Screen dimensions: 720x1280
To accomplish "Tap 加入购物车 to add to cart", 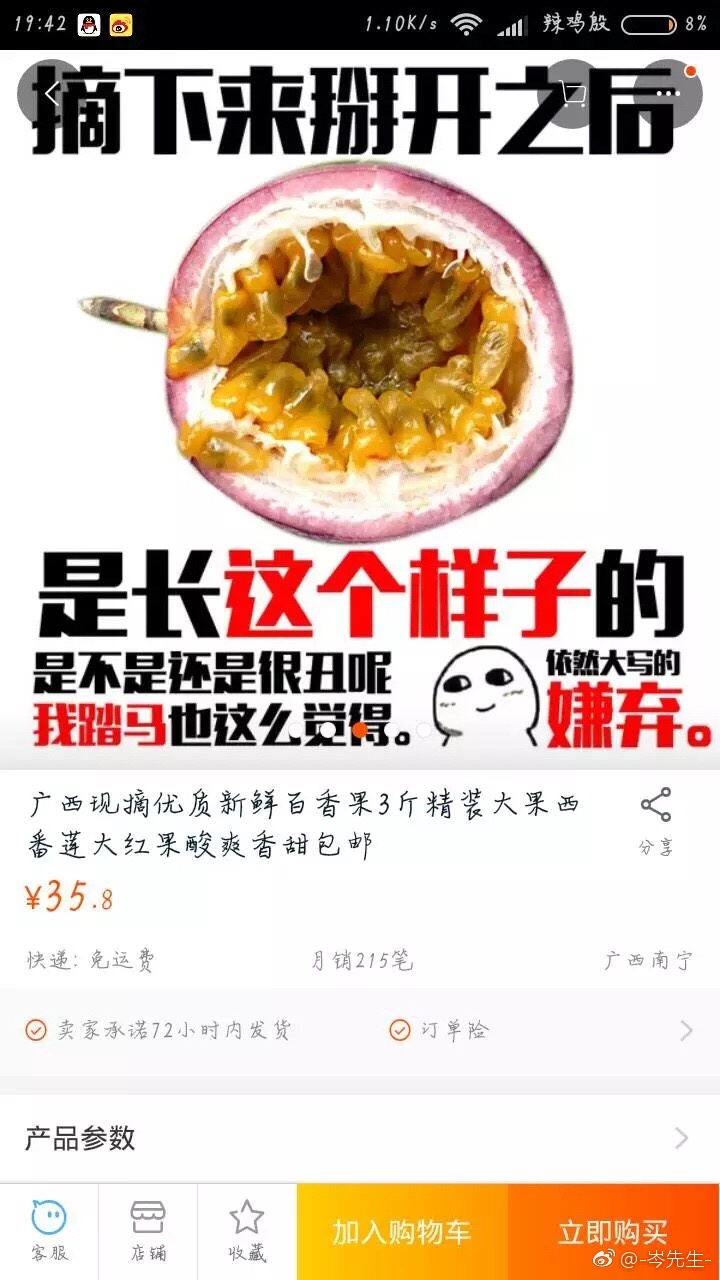I will (402, 1232).
